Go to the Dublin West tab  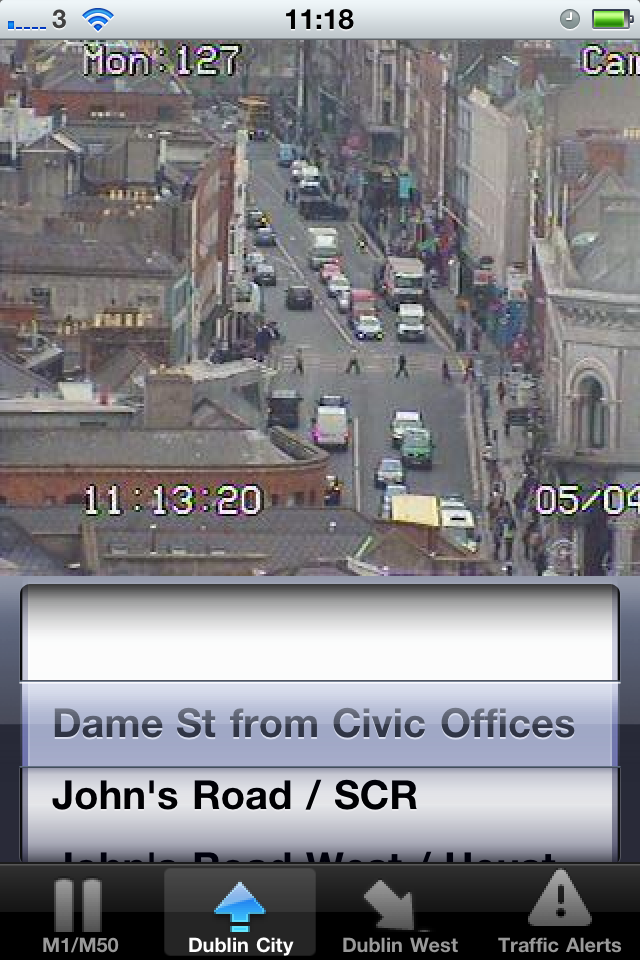tap(400, 915)
